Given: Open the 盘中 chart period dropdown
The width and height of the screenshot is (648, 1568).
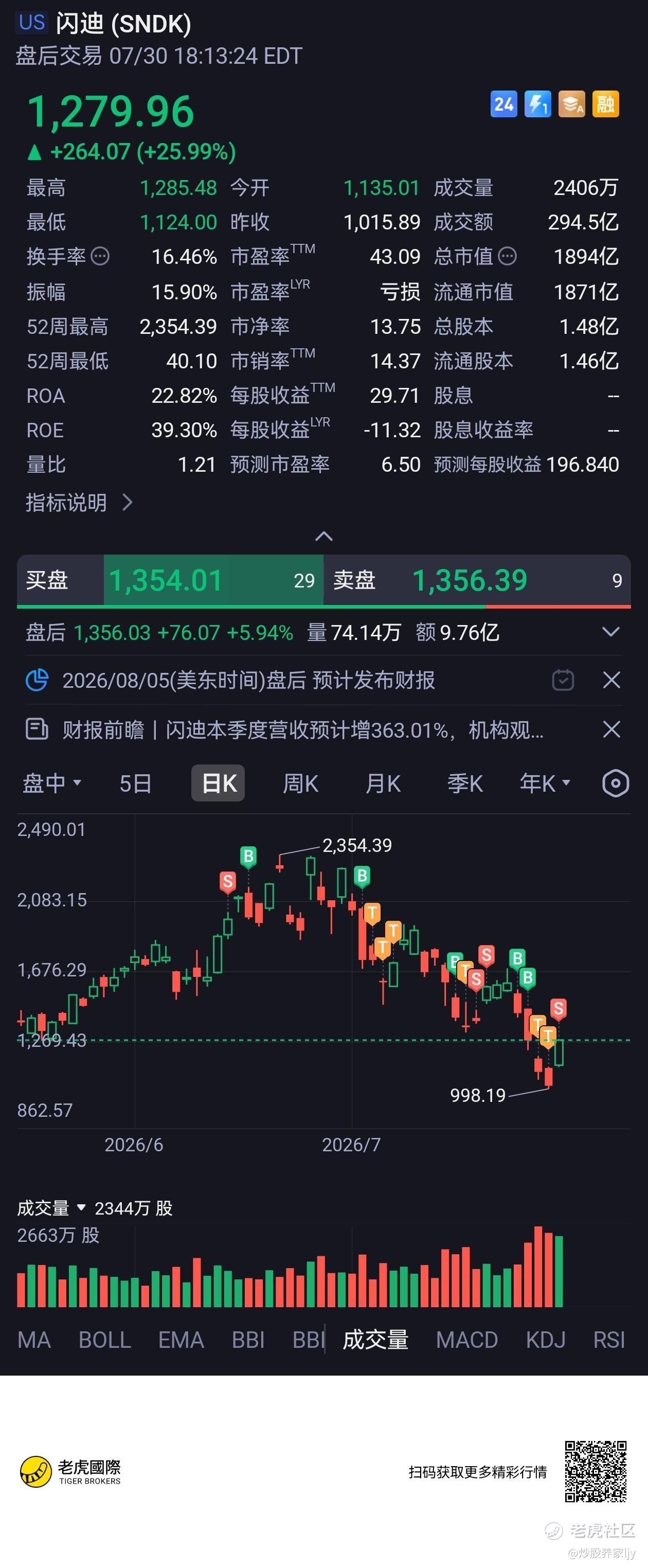Looking at the screenshot, I should [x=52, y=783].
